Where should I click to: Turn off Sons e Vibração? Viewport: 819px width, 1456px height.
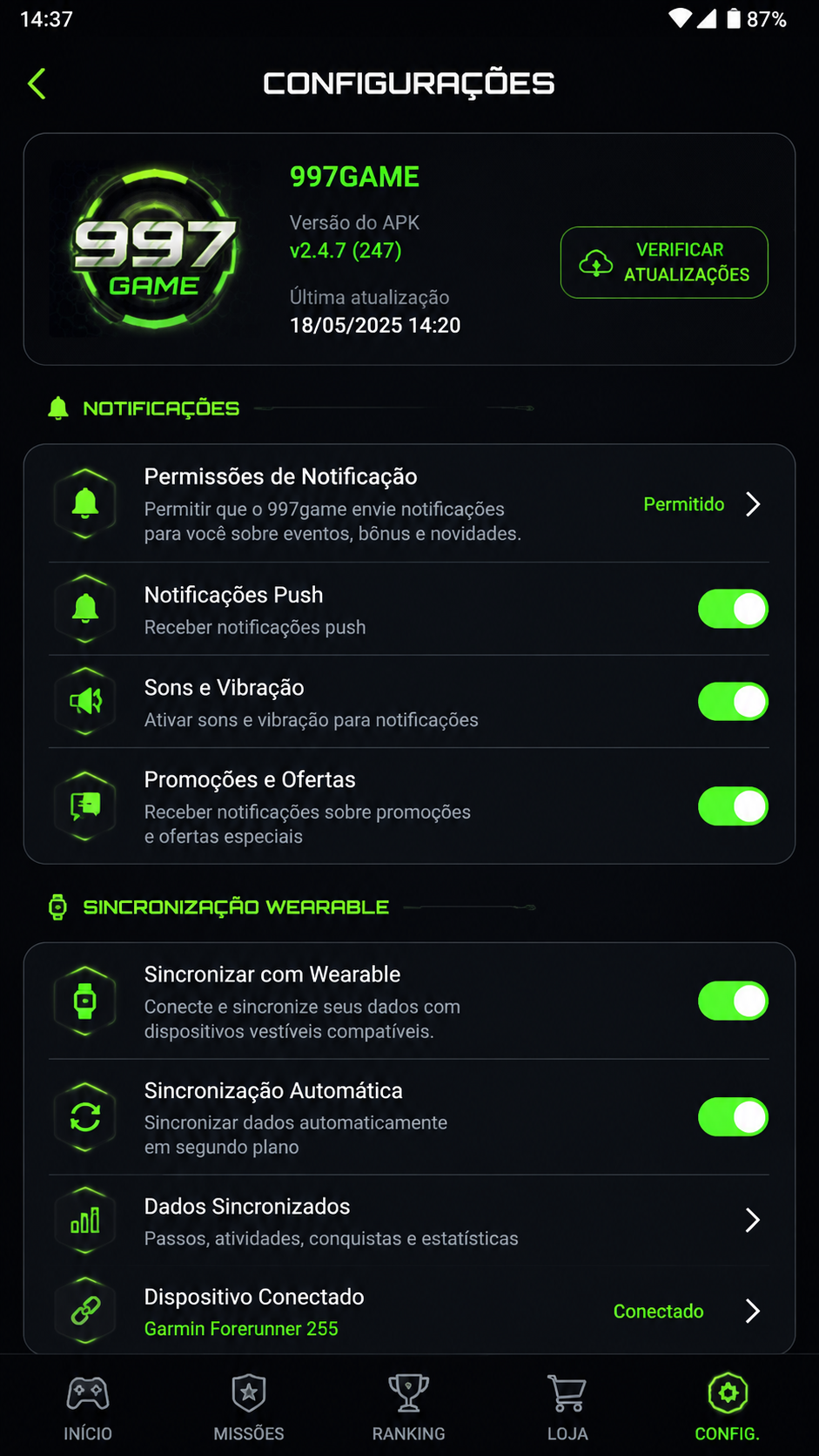733,701
